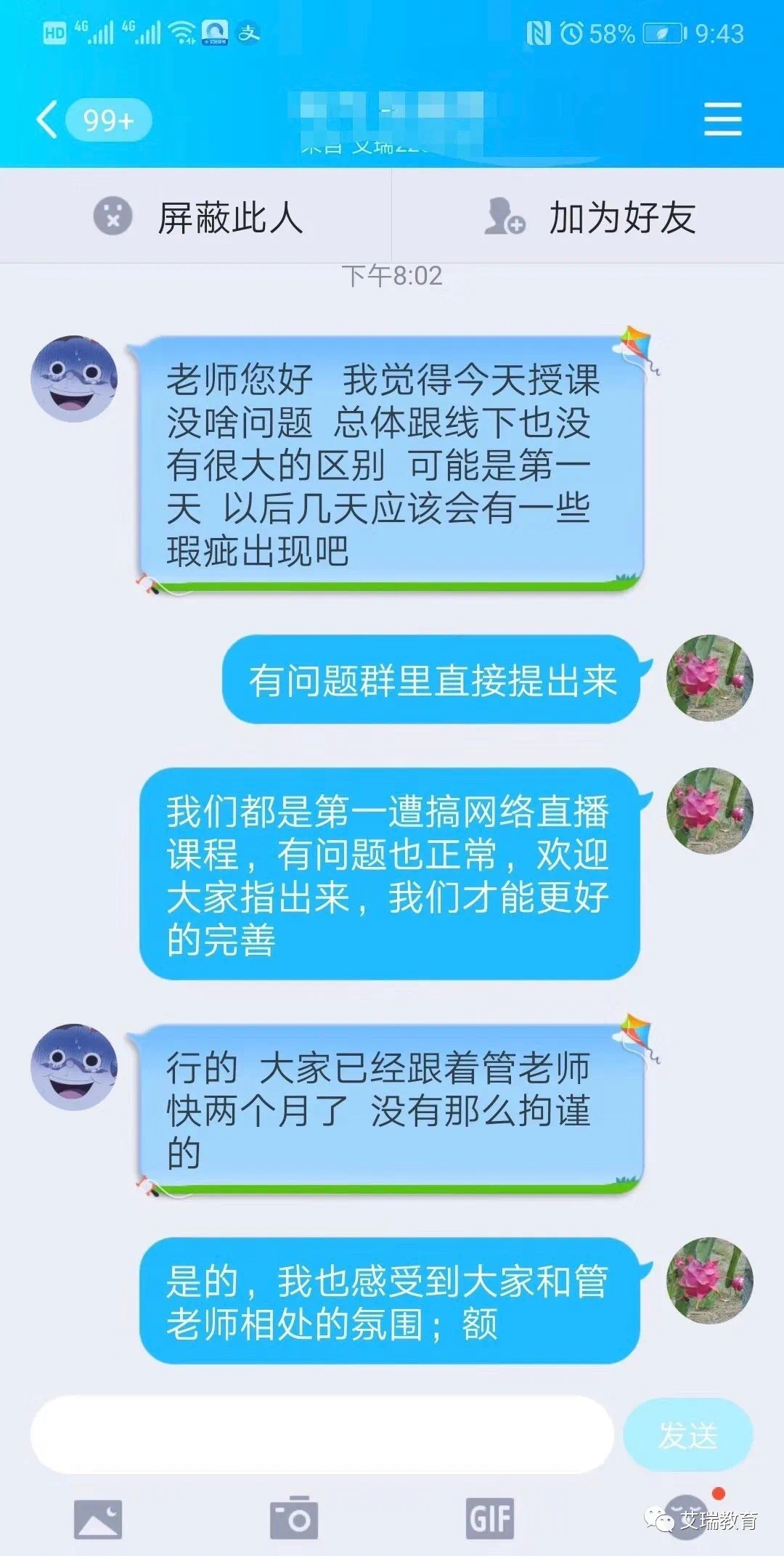
Task: Tap 屏蔽此人 to block this person
Action: click(x=197, y=217)
